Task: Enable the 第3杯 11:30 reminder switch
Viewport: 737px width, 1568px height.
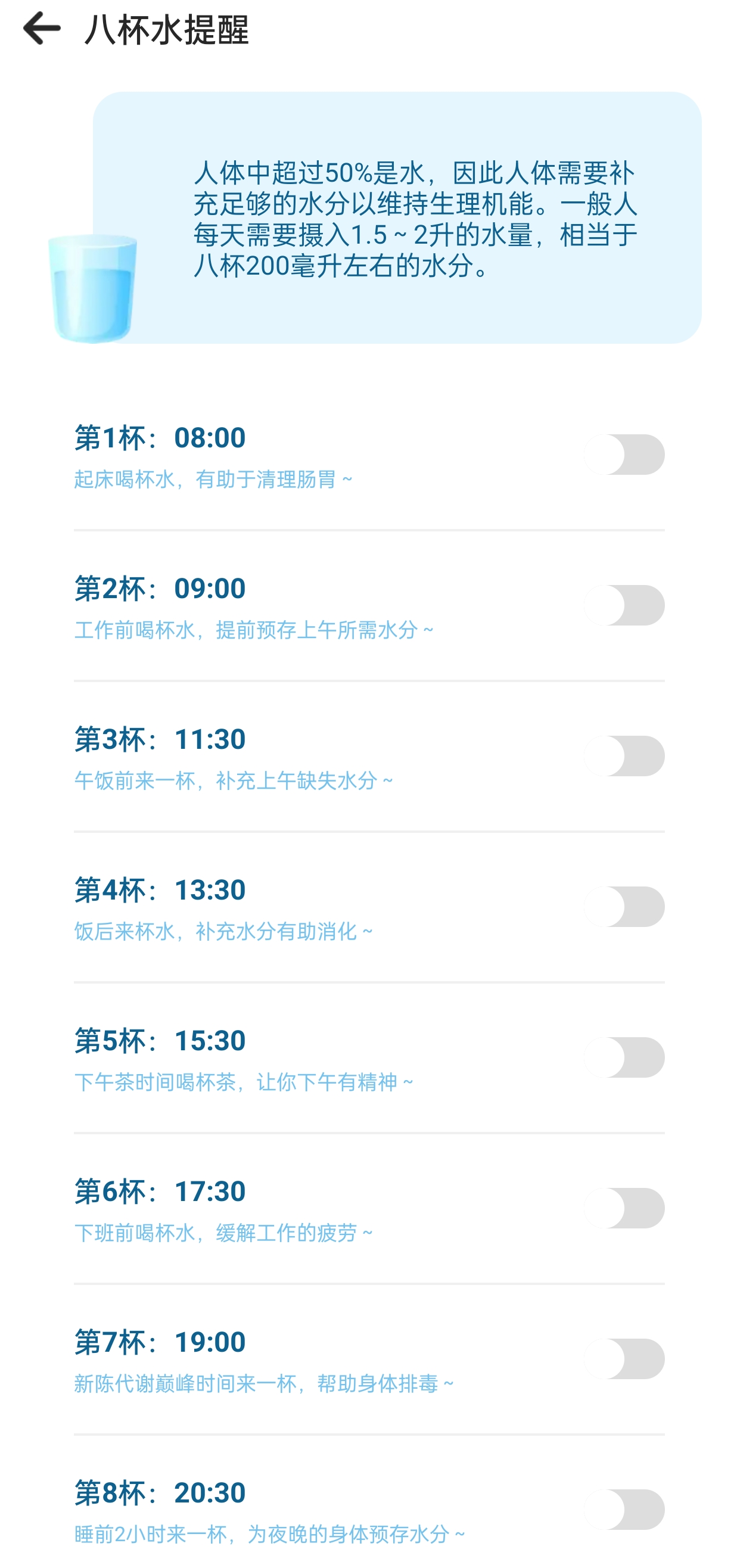Action: pos(626,755)
